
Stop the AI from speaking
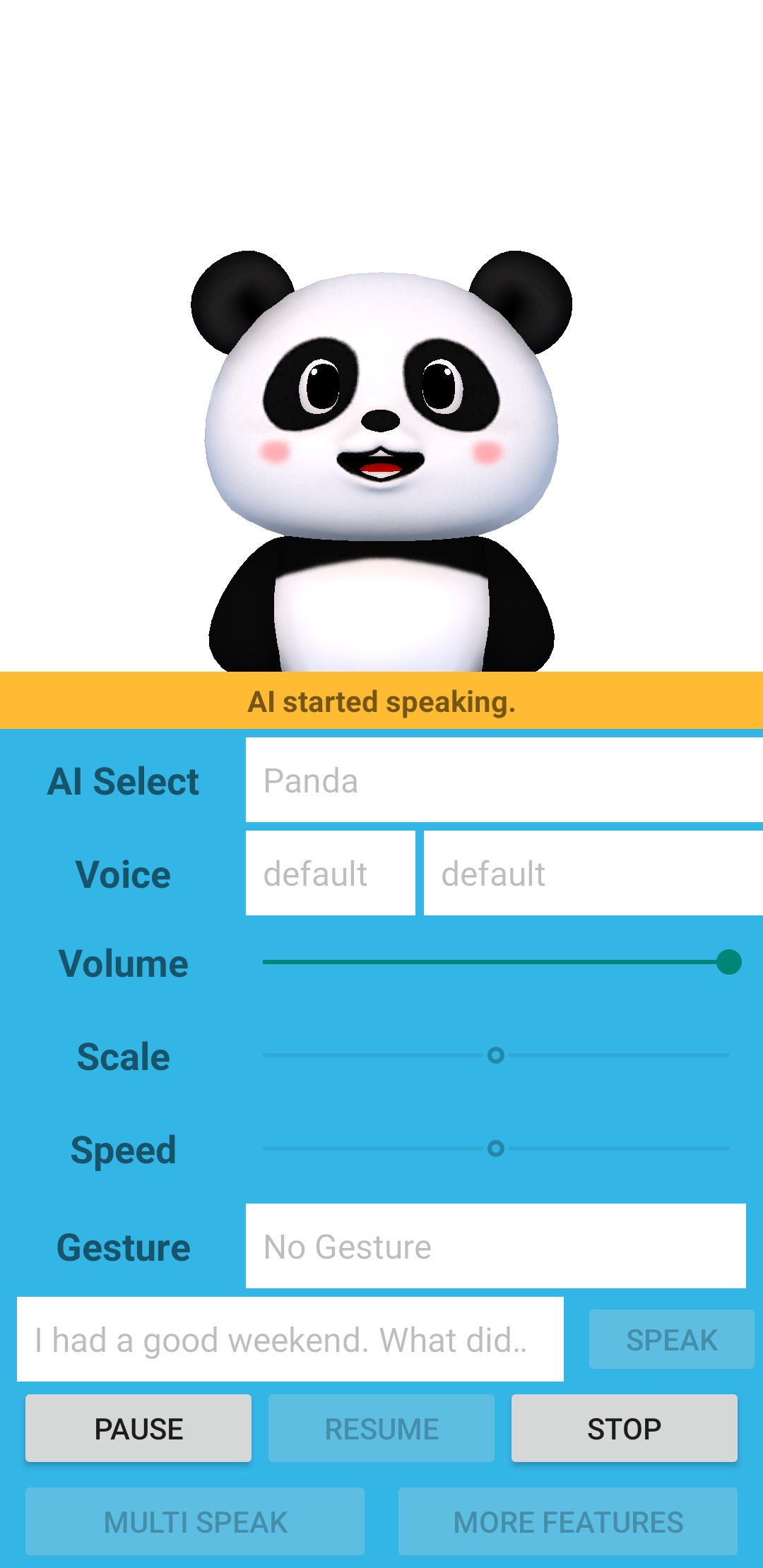coord(625,1428)
